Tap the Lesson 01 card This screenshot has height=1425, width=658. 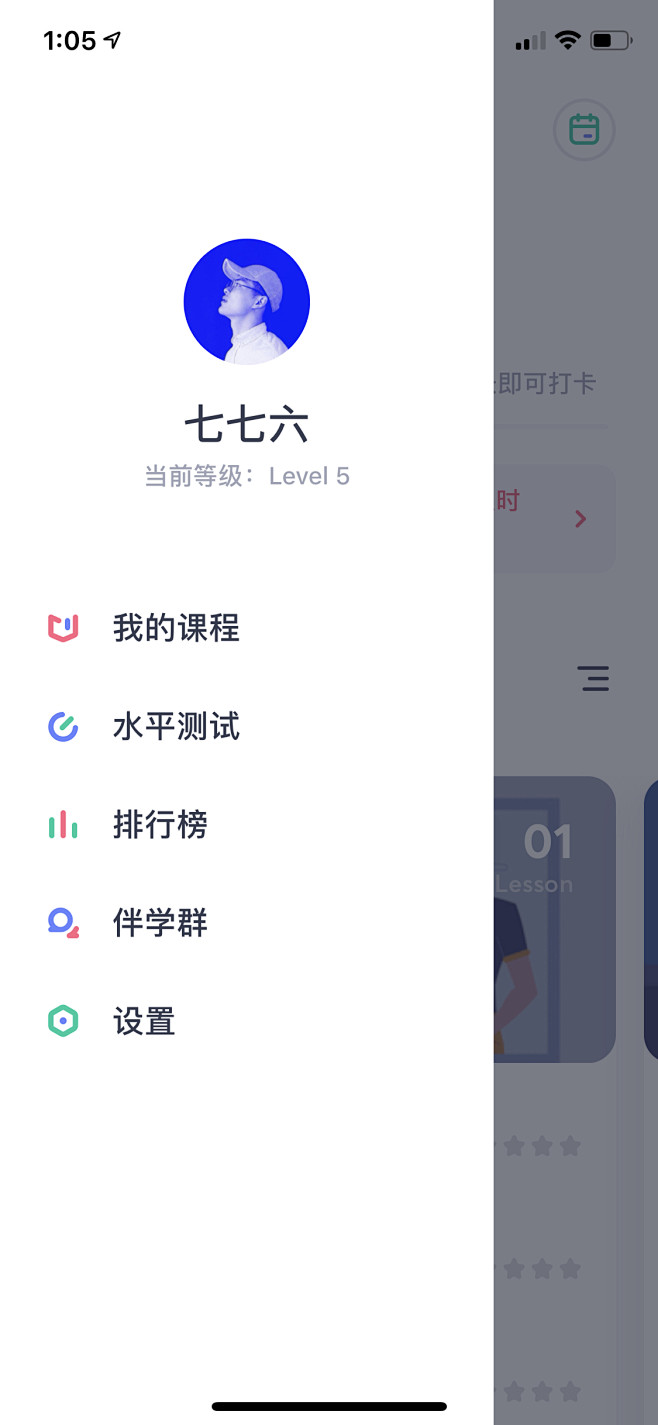click(555, 918)
